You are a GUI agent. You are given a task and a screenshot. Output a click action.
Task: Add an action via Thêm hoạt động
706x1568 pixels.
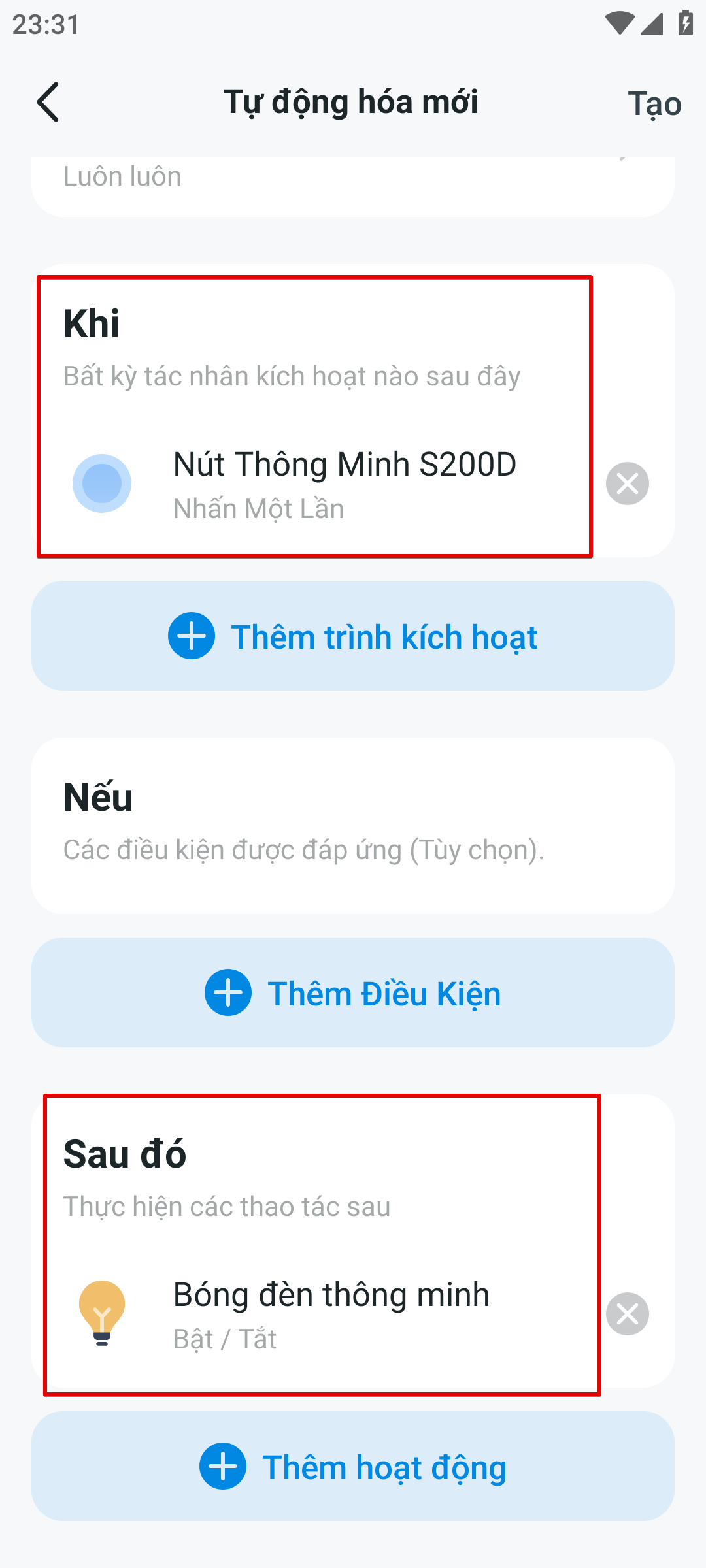pyautogui.click(x=353, y=1467)
